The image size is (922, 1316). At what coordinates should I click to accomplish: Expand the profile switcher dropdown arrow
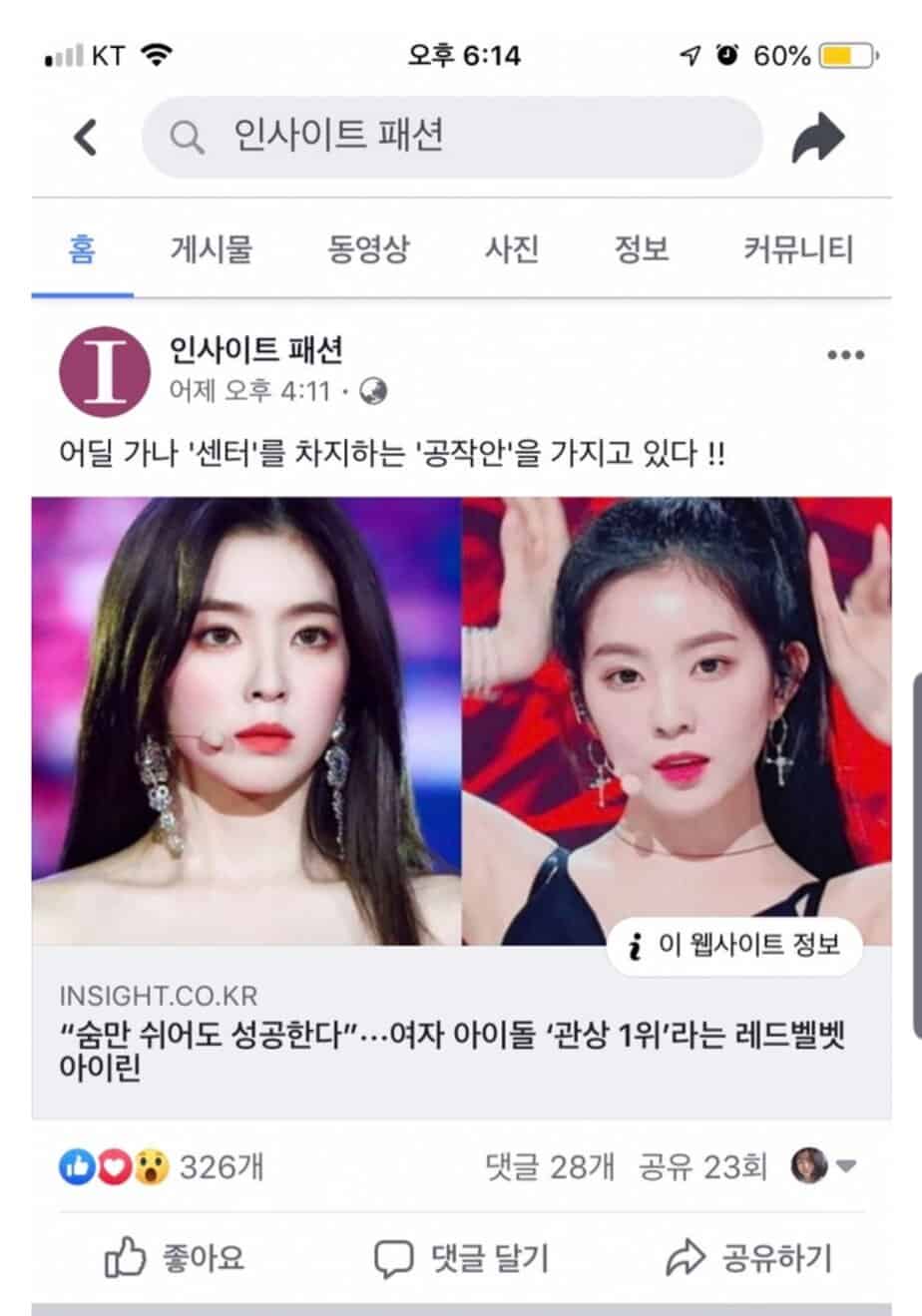coord(846,1166)
